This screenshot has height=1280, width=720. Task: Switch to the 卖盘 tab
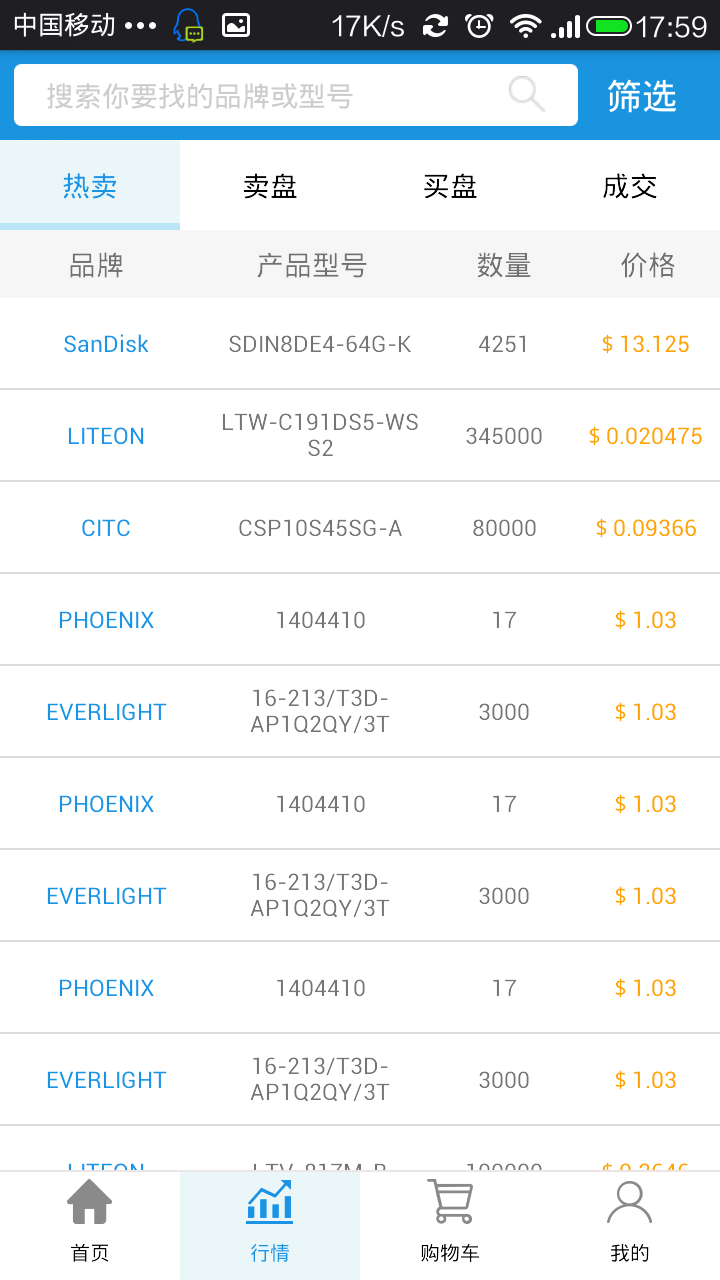[270, 185]
